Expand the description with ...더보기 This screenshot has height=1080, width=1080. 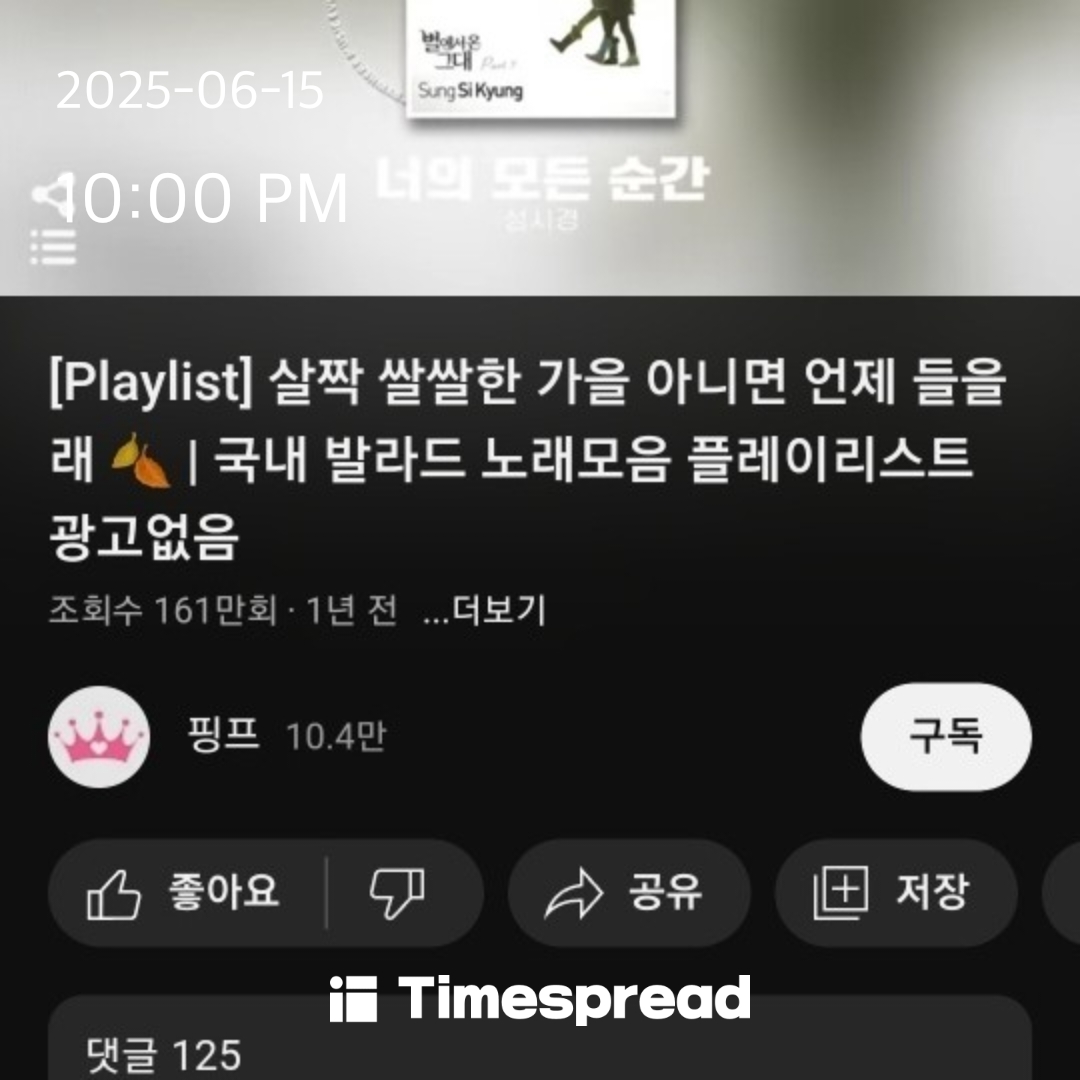click(484, 609)
